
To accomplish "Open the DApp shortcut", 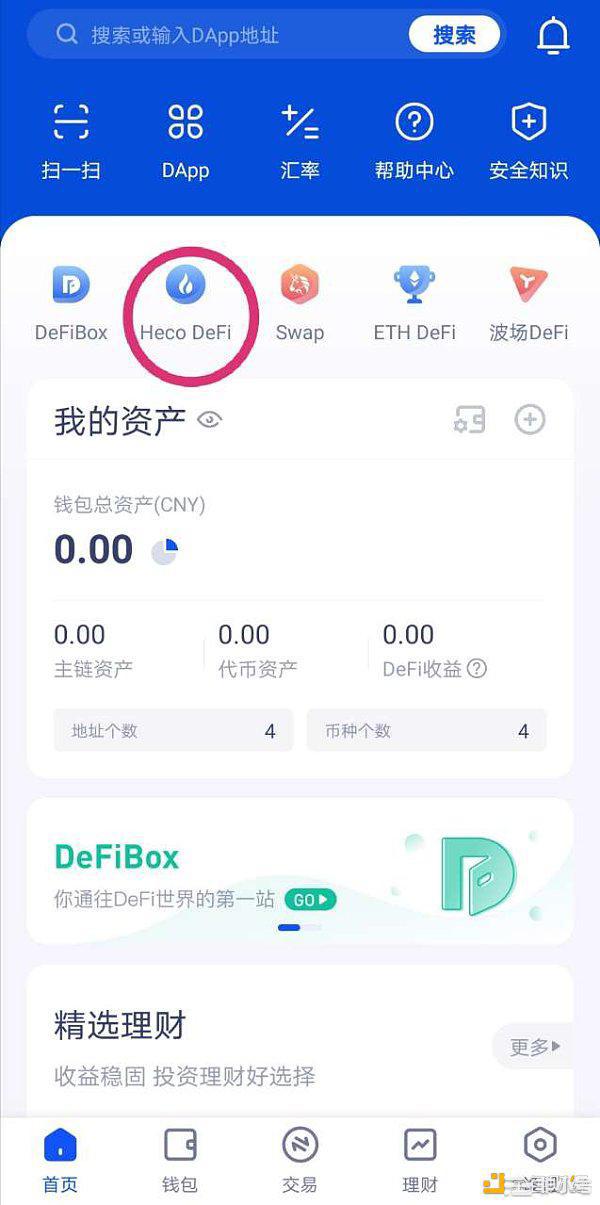I will [x=185, y=141].
